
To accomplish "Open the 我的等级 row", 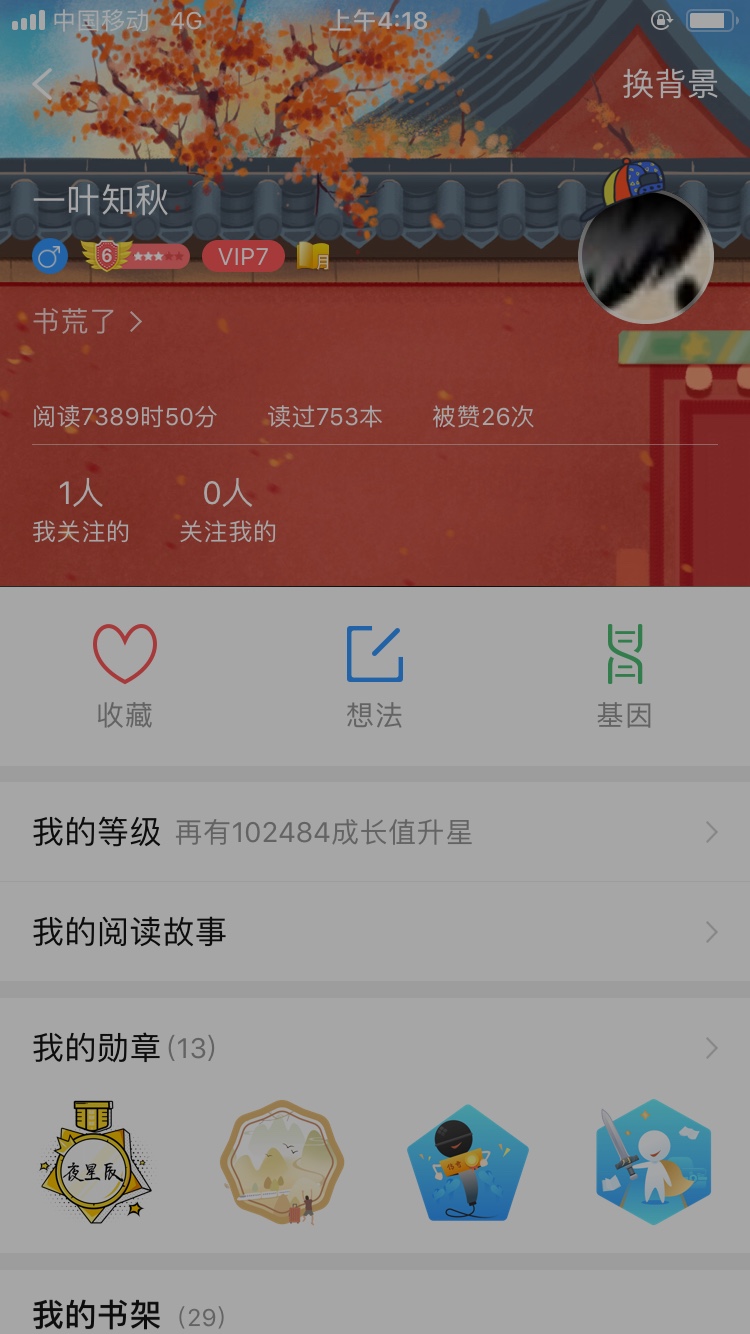I will 375,832.
